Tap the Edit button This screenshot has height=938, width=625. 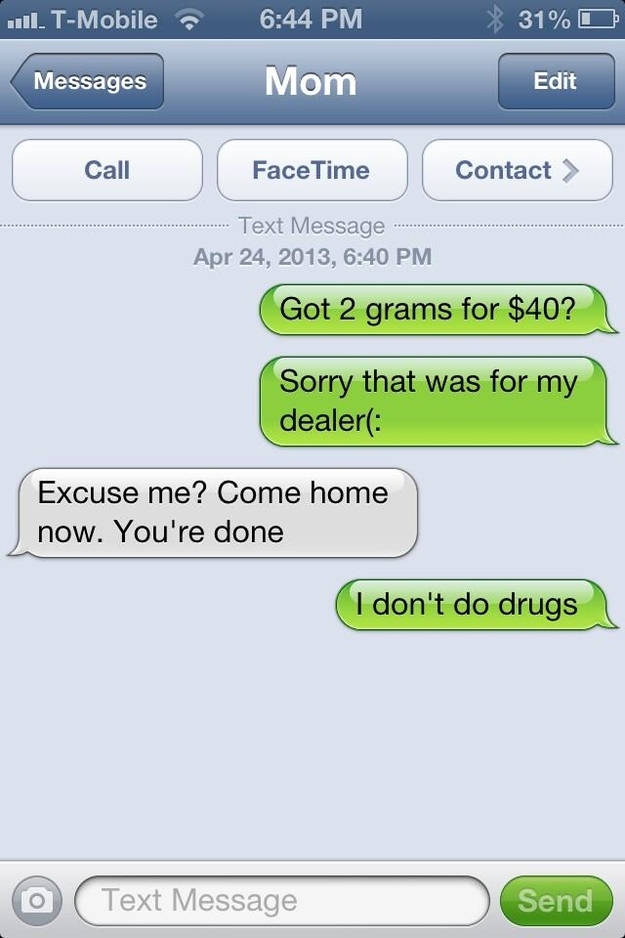555,82
